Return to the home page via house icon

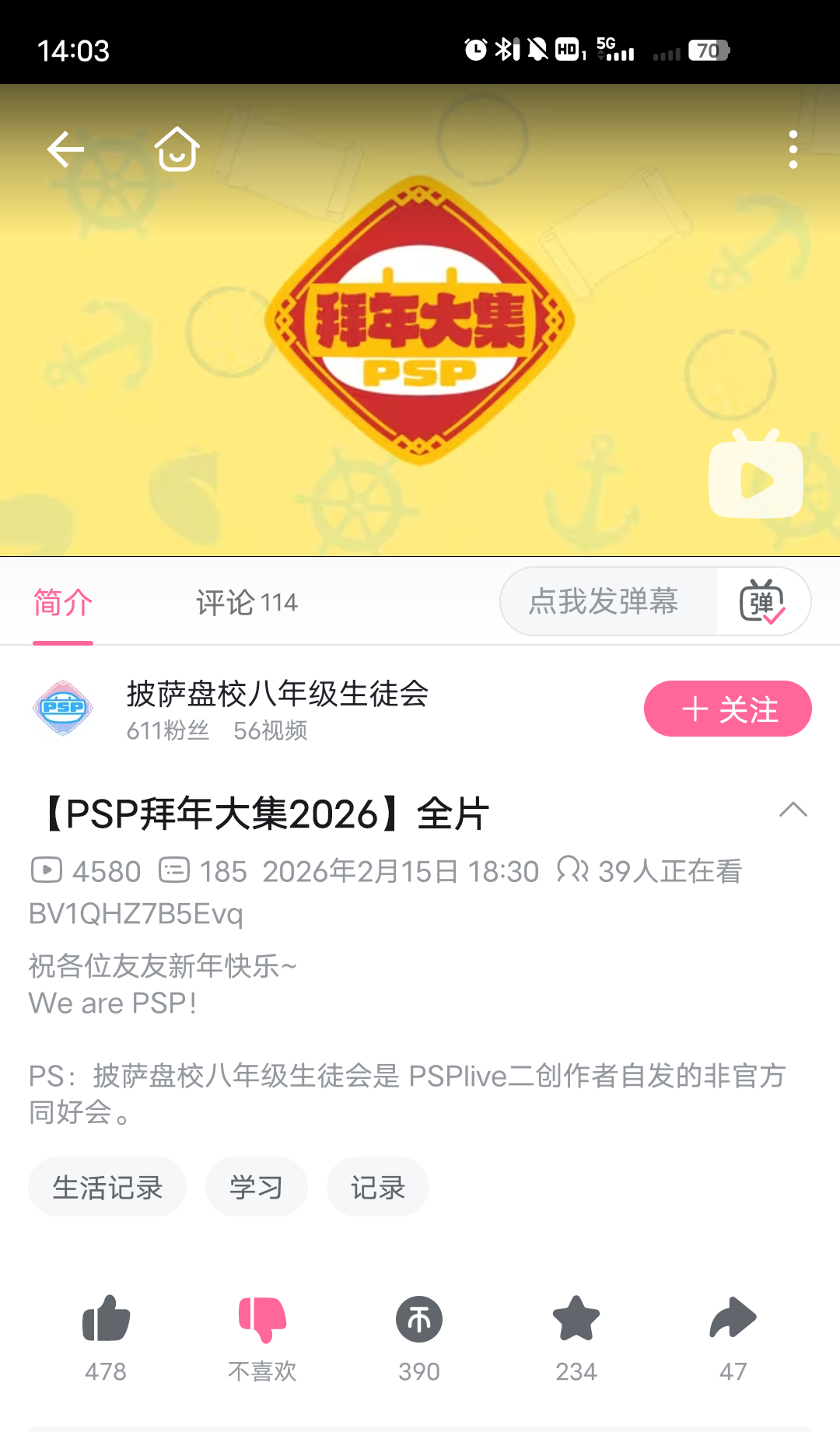177,149
